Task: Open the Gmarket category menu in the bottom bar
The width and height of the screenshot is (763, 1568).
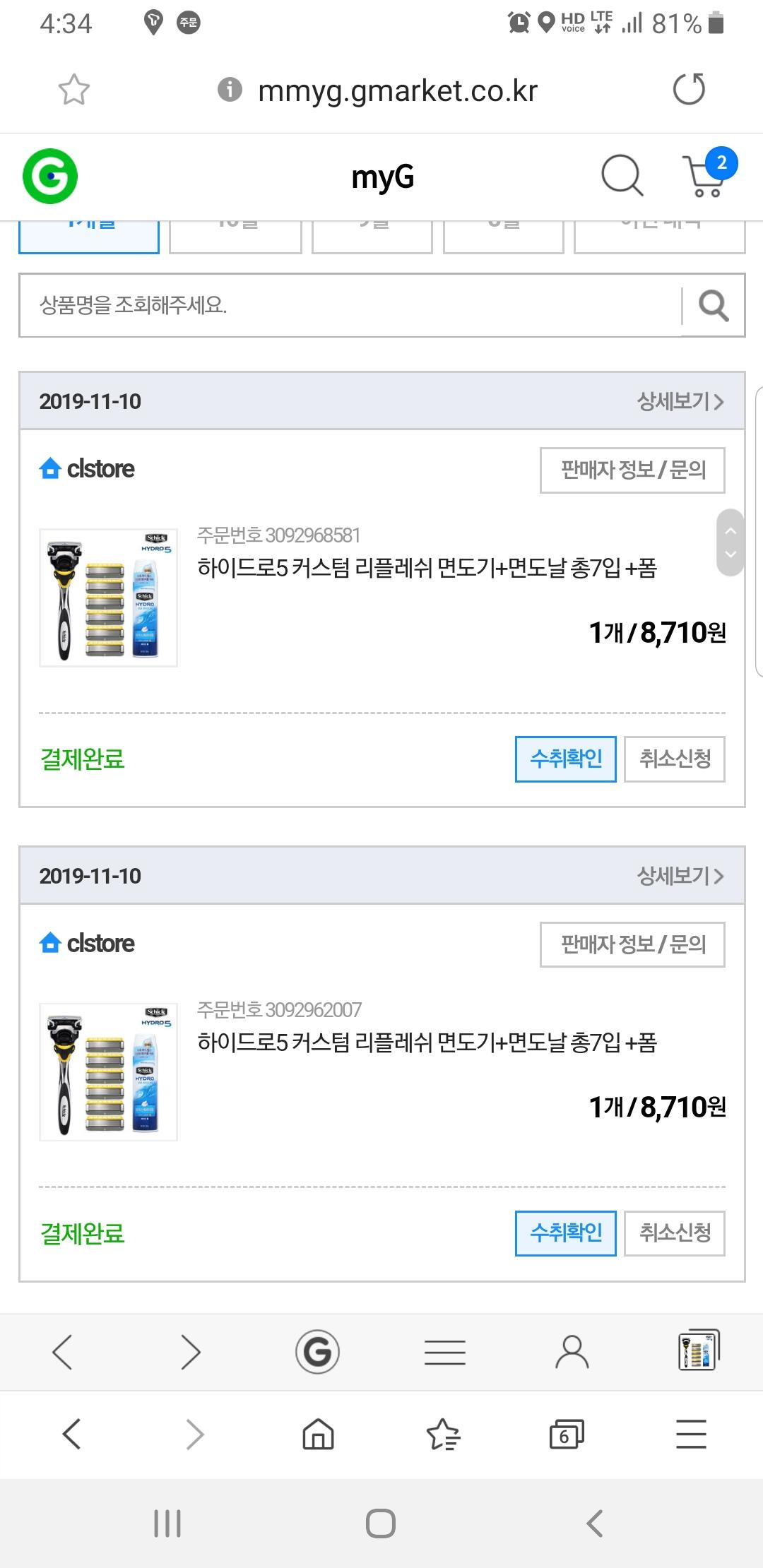Action: click(445, 1352)
